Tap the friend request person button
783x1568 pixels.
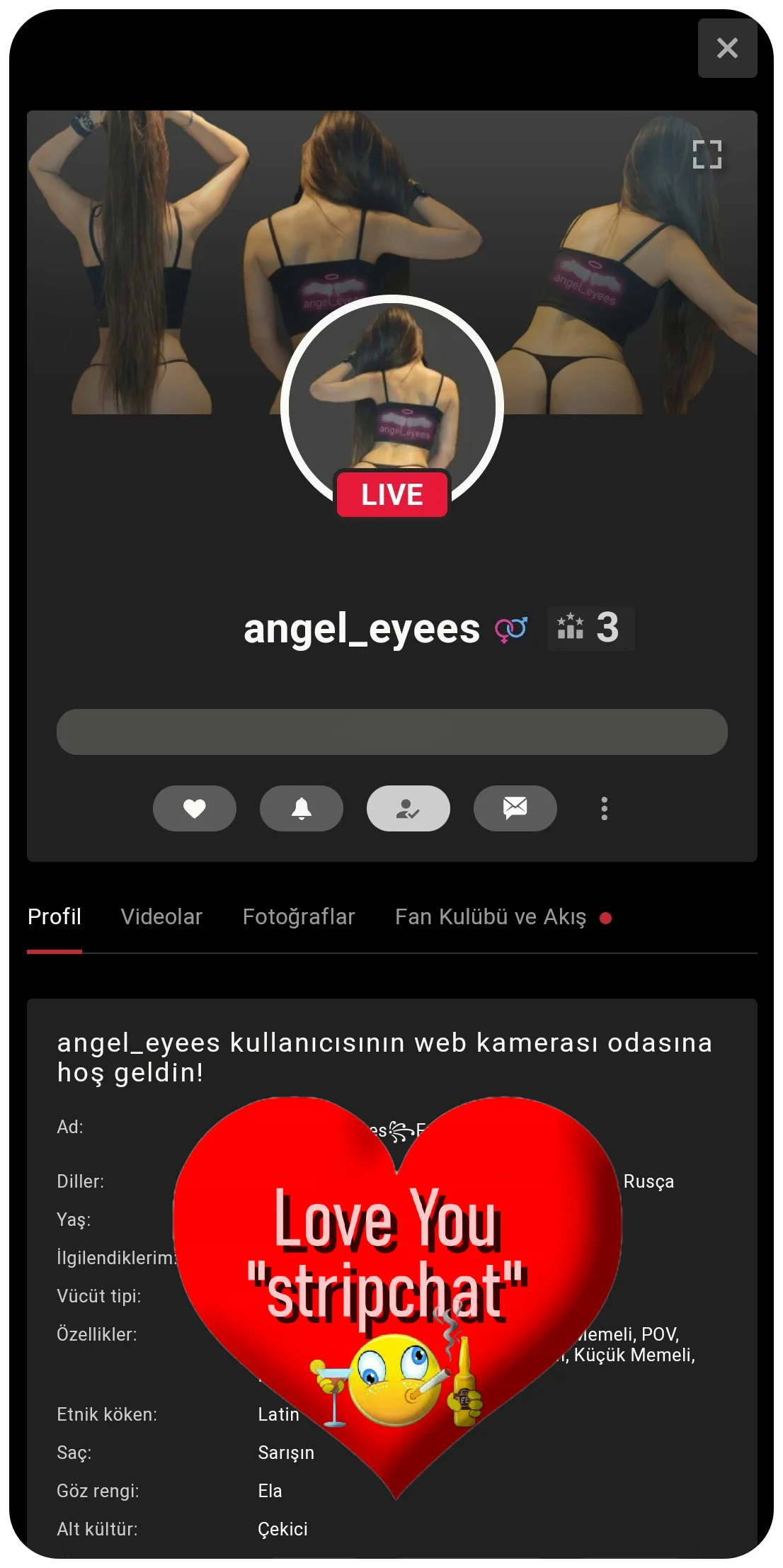(x=408, y=808)
